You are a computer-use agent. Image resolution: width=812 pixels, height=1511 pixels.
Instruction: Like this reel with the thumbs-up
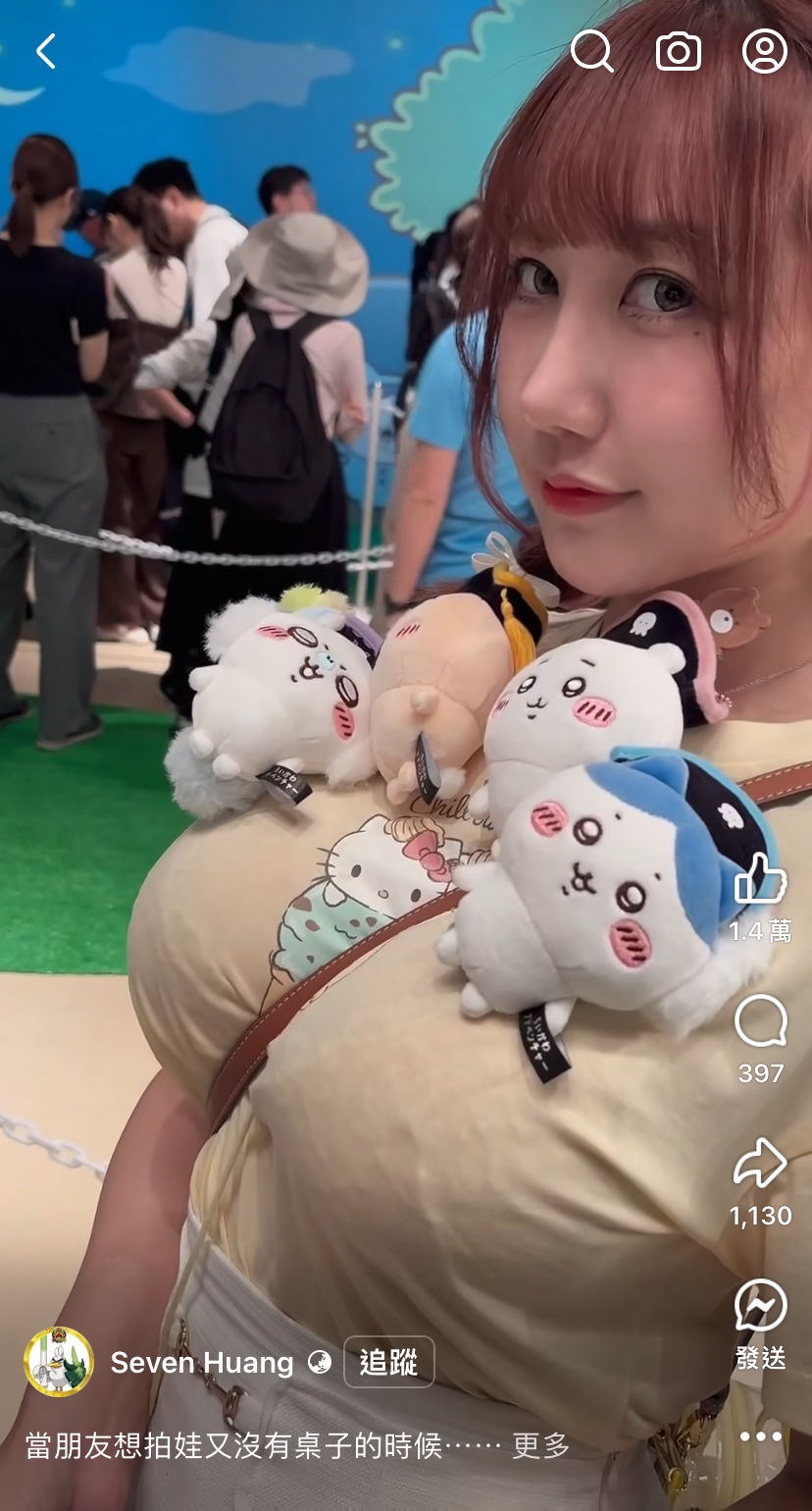pyautogui.click(x=760, y=878)
